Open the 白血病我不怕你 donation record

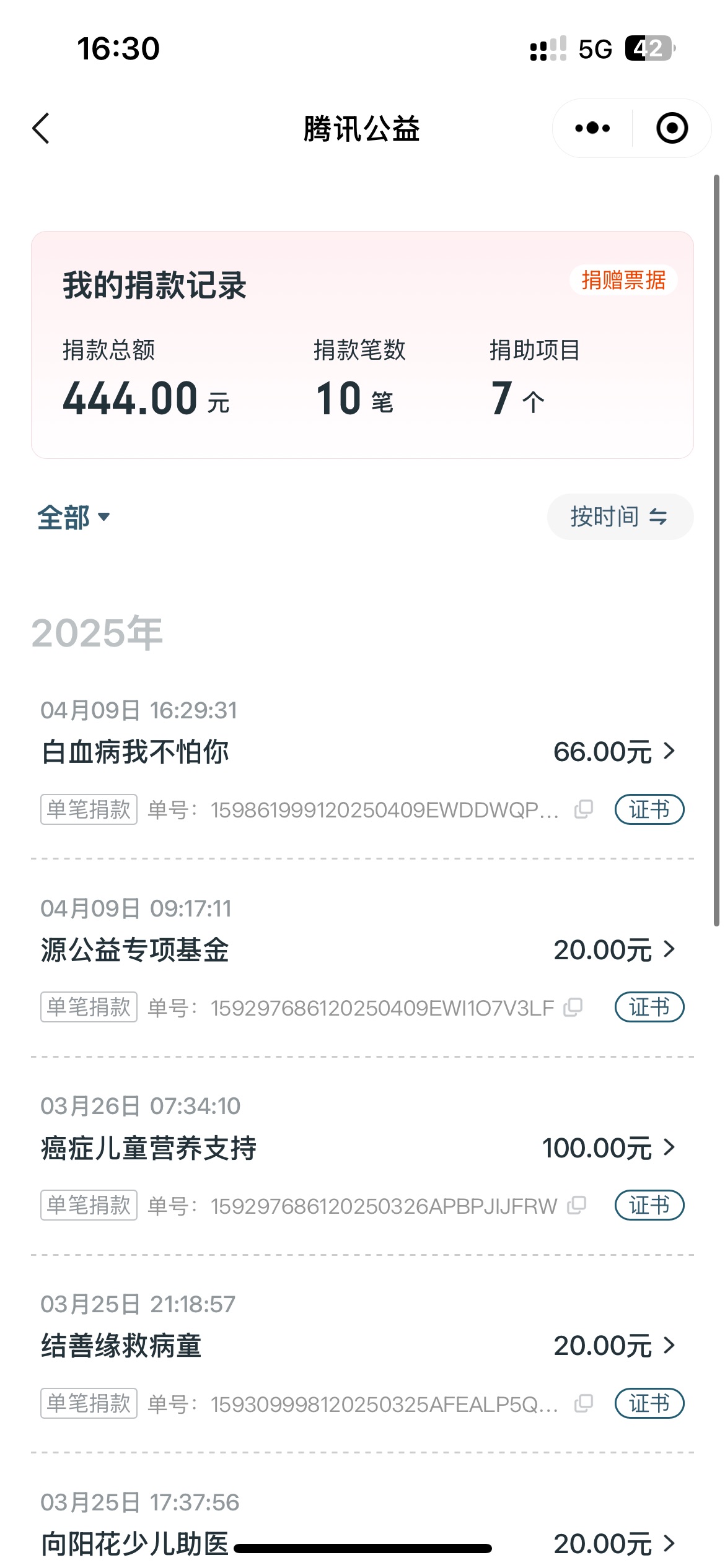(x=359, y=752)
